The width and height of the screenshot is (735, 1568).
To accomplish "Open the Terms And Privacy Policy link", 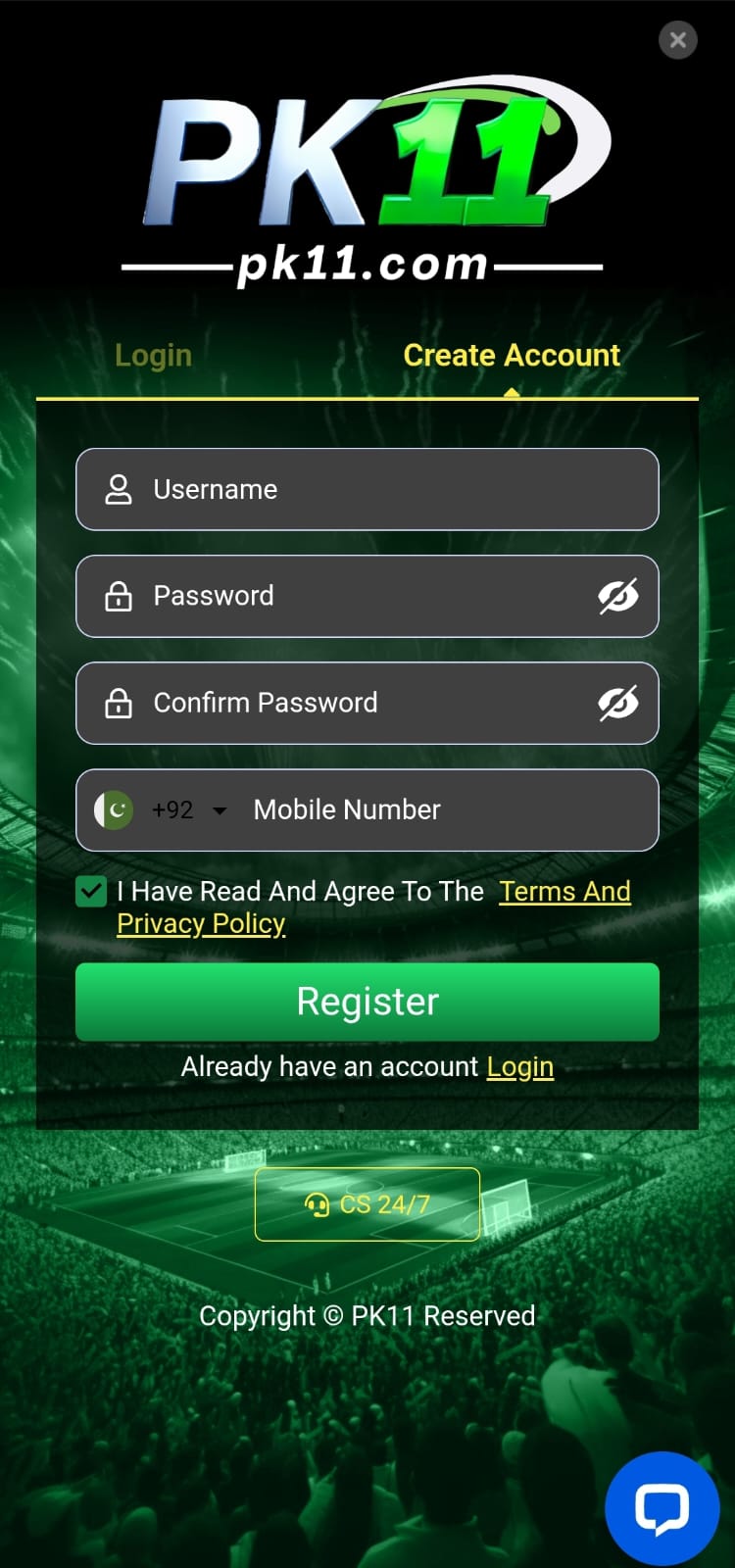I will (x=564, y=892).
